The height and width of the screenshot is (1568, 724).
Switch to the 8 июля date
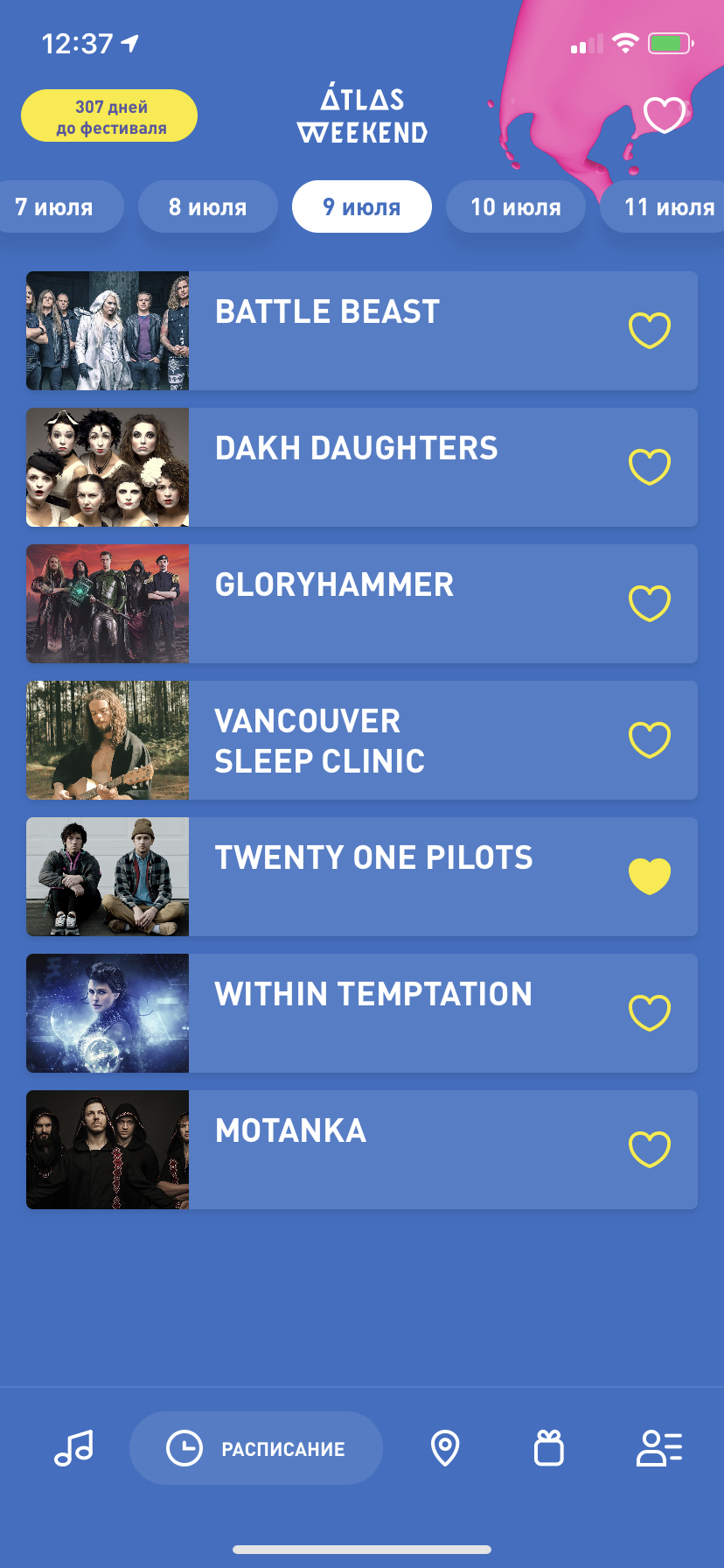(208, 207)
